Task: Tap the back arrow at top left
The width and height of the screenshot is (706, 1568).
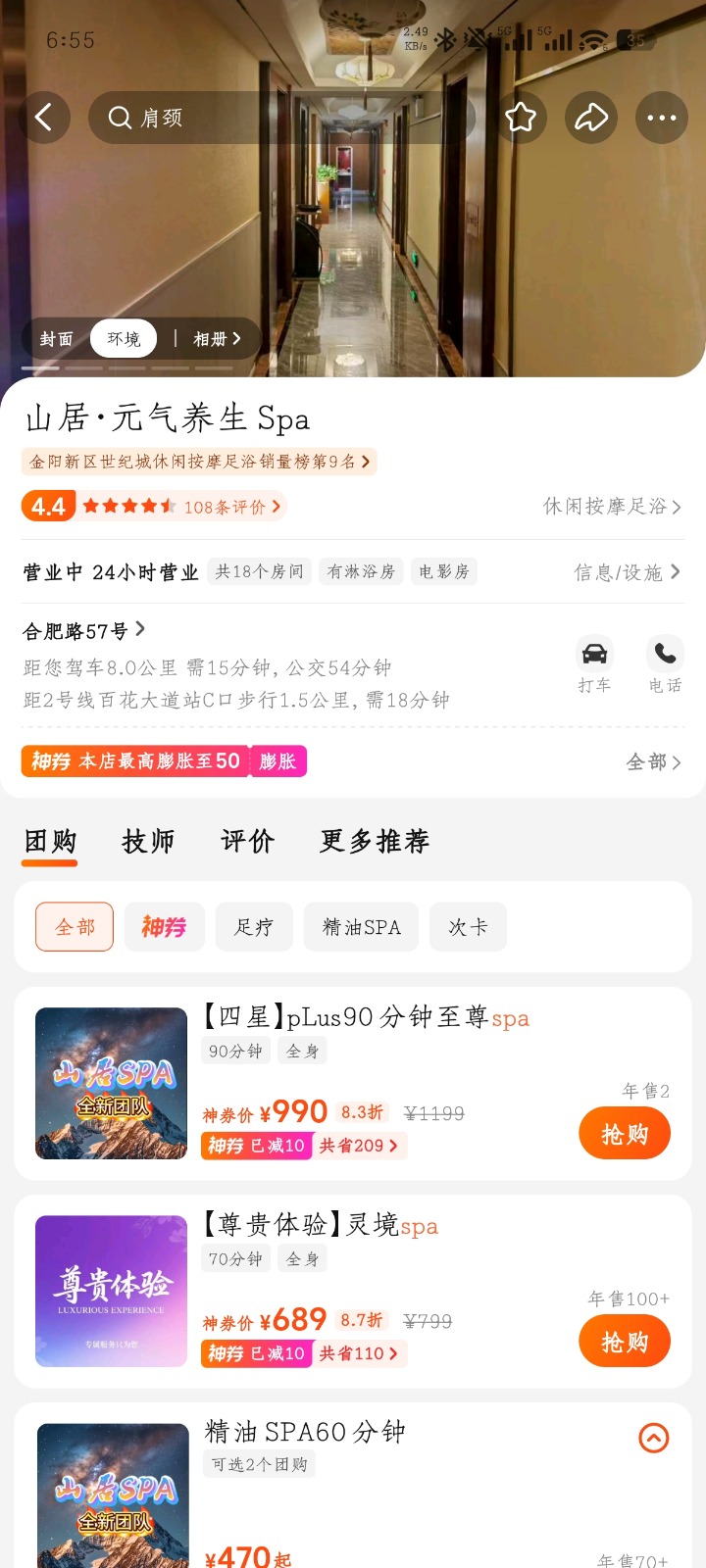Action: 44,117
